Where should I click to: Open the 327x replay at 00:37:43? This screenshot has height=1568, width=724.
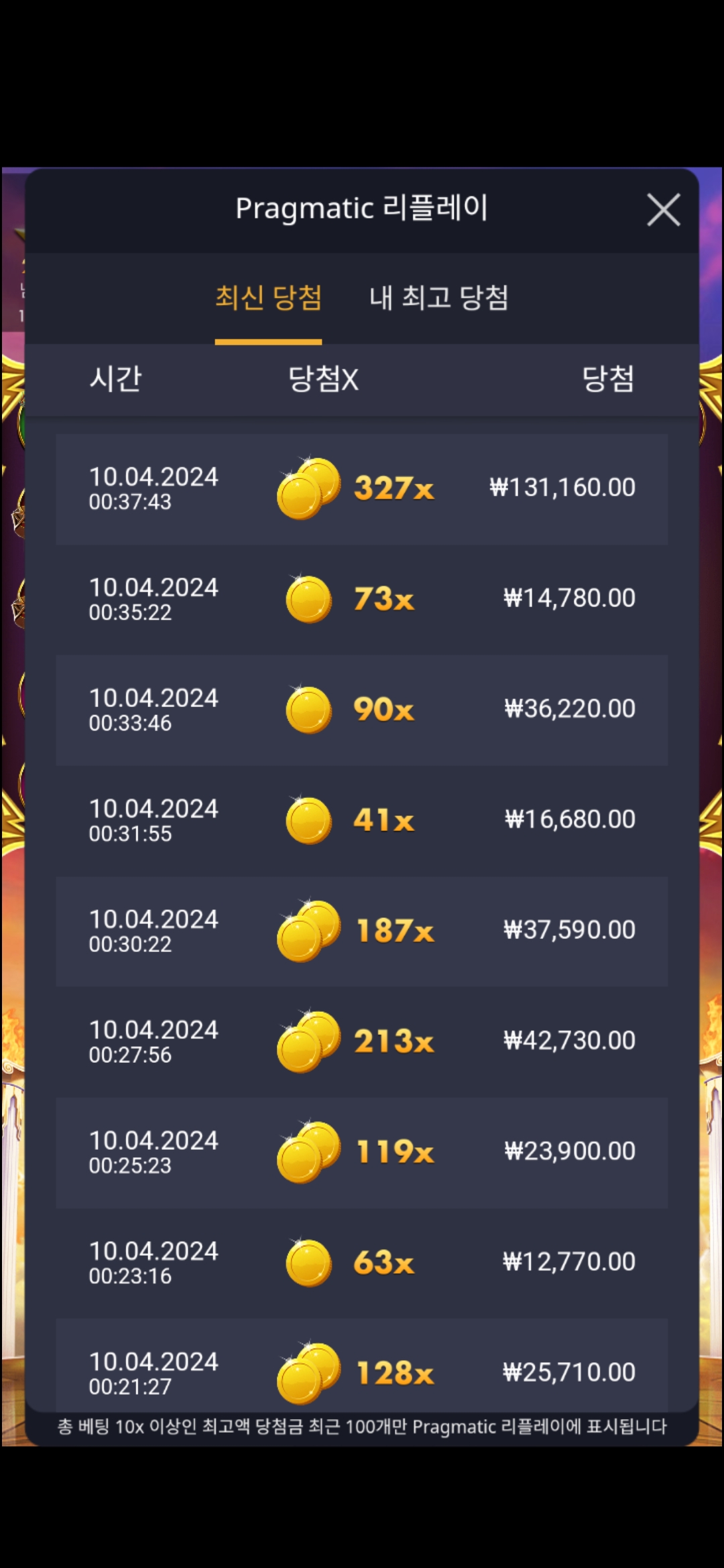click(362, 489)
